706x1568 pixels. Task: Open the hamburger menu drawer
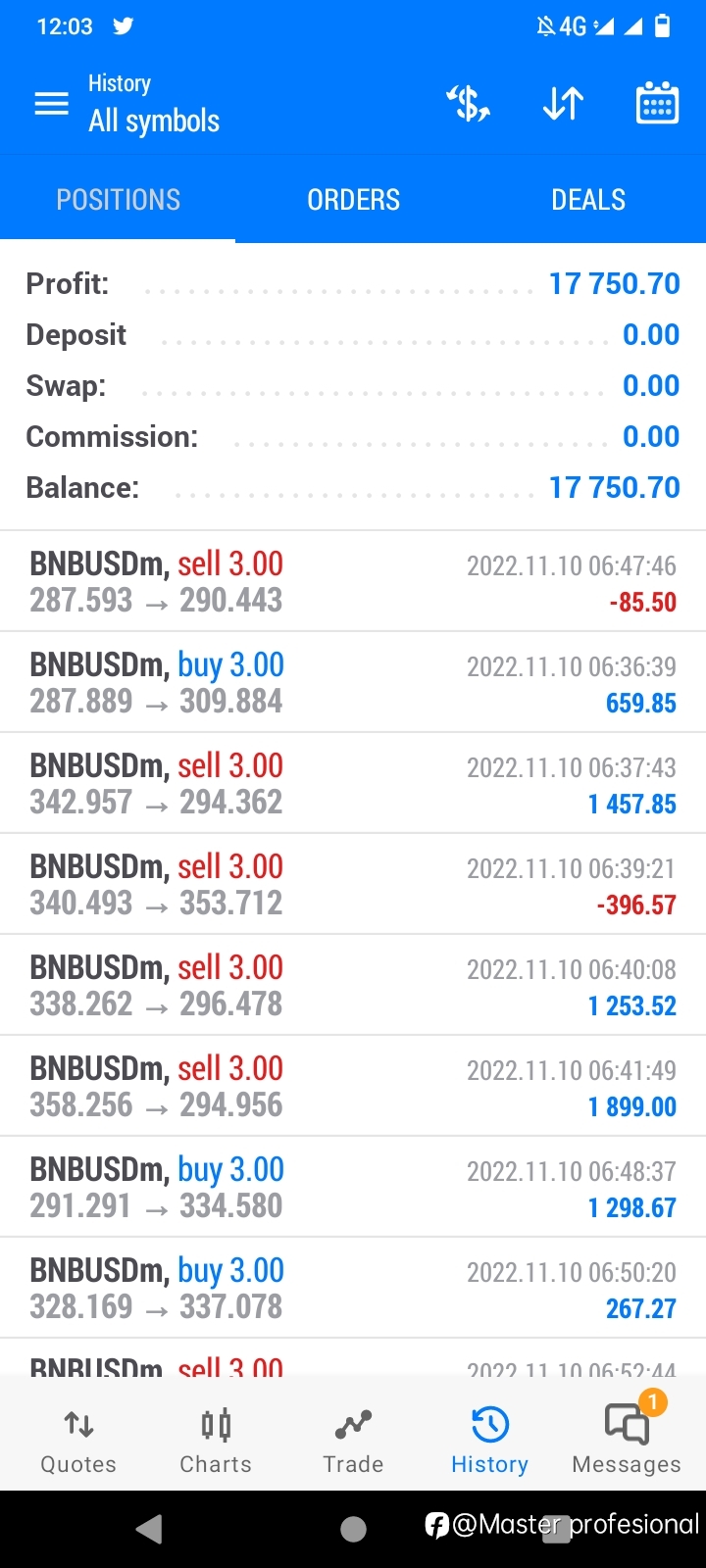[x=51, y=103]
